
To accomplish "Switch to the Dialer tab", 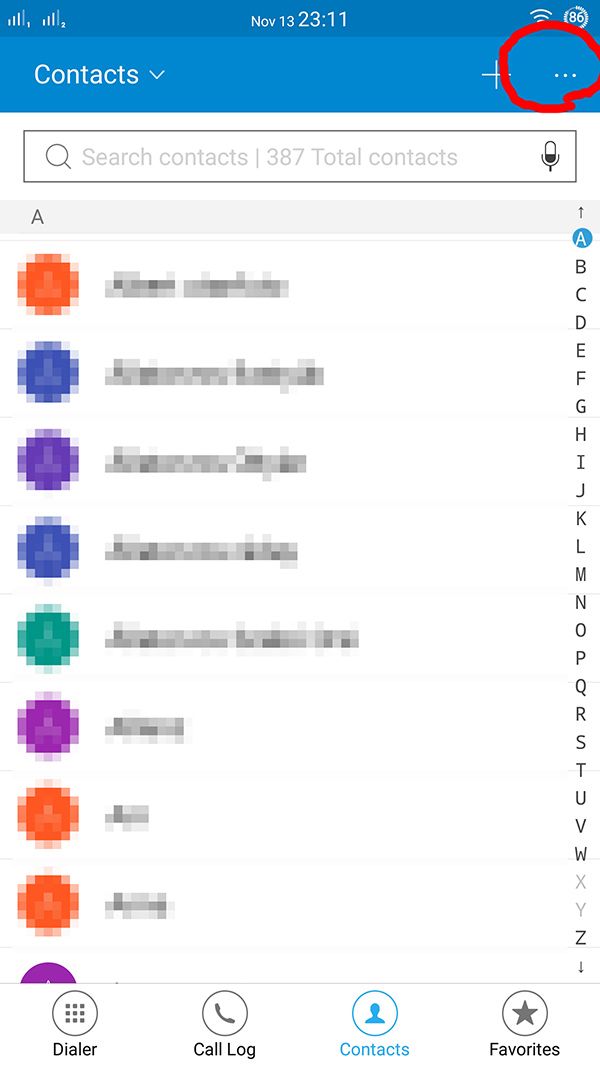I will 75,1025.
